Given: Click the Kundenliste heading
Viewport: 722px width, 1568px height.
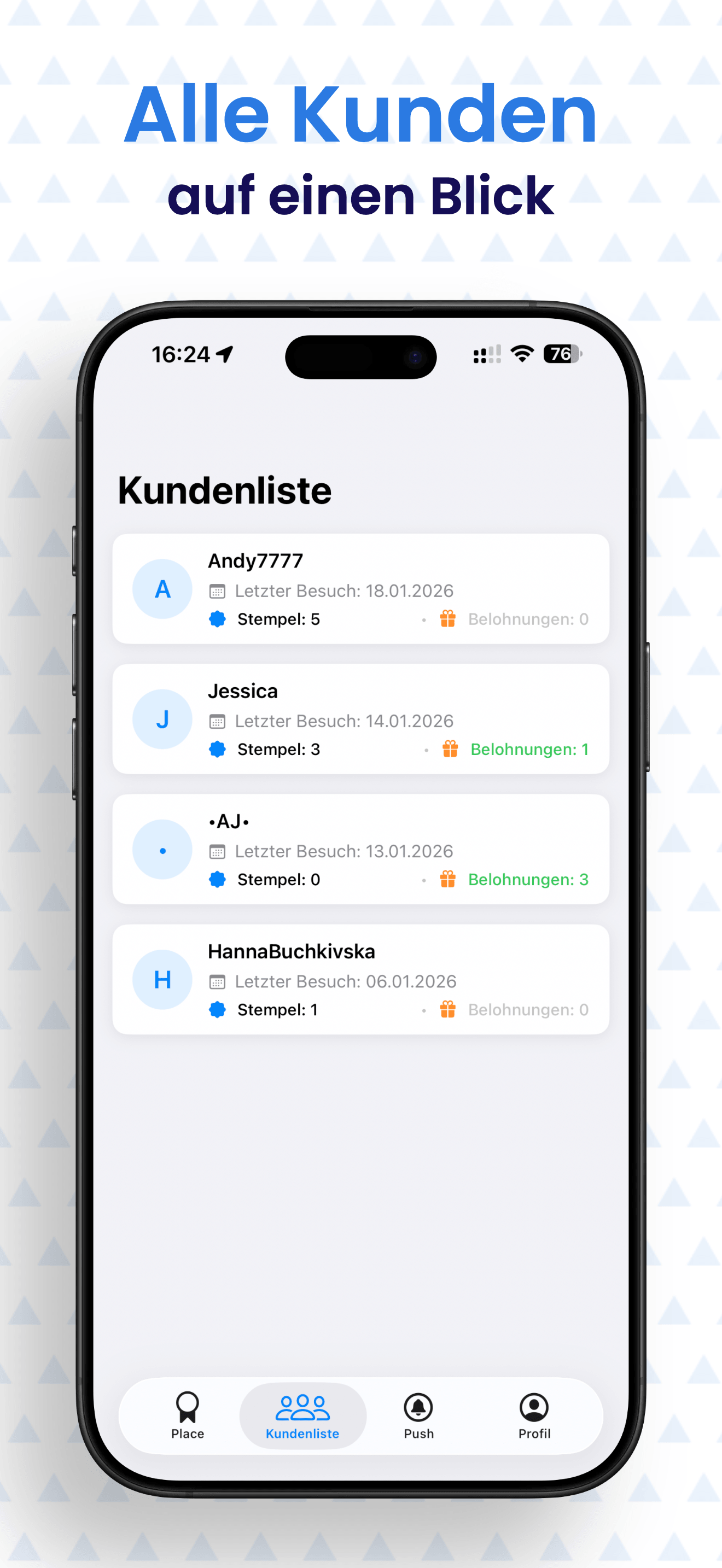Looking at the screenshot, I should [x=225, y=490].
